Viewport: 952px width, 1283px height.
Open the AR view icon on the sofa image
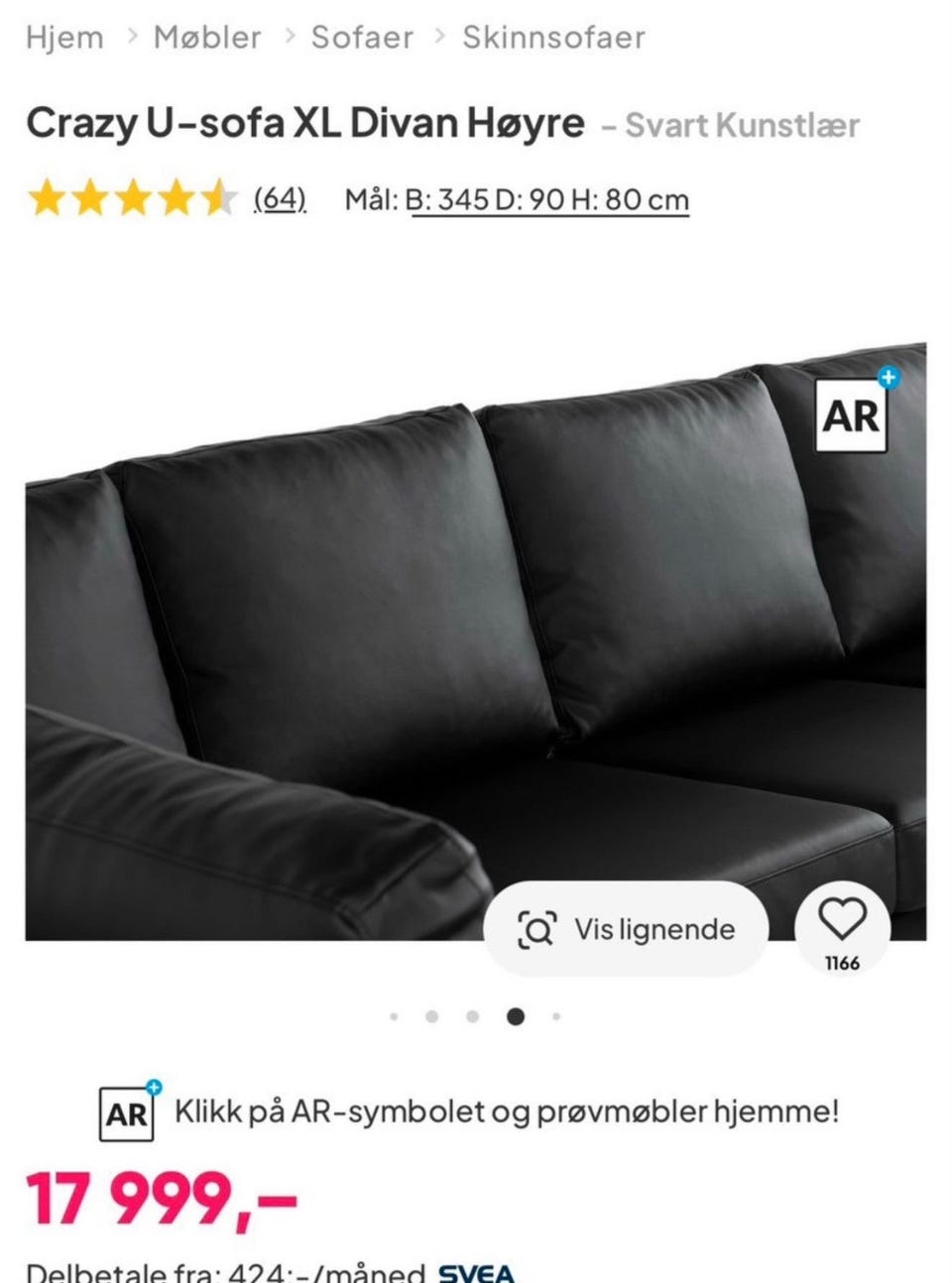point(851,417)
